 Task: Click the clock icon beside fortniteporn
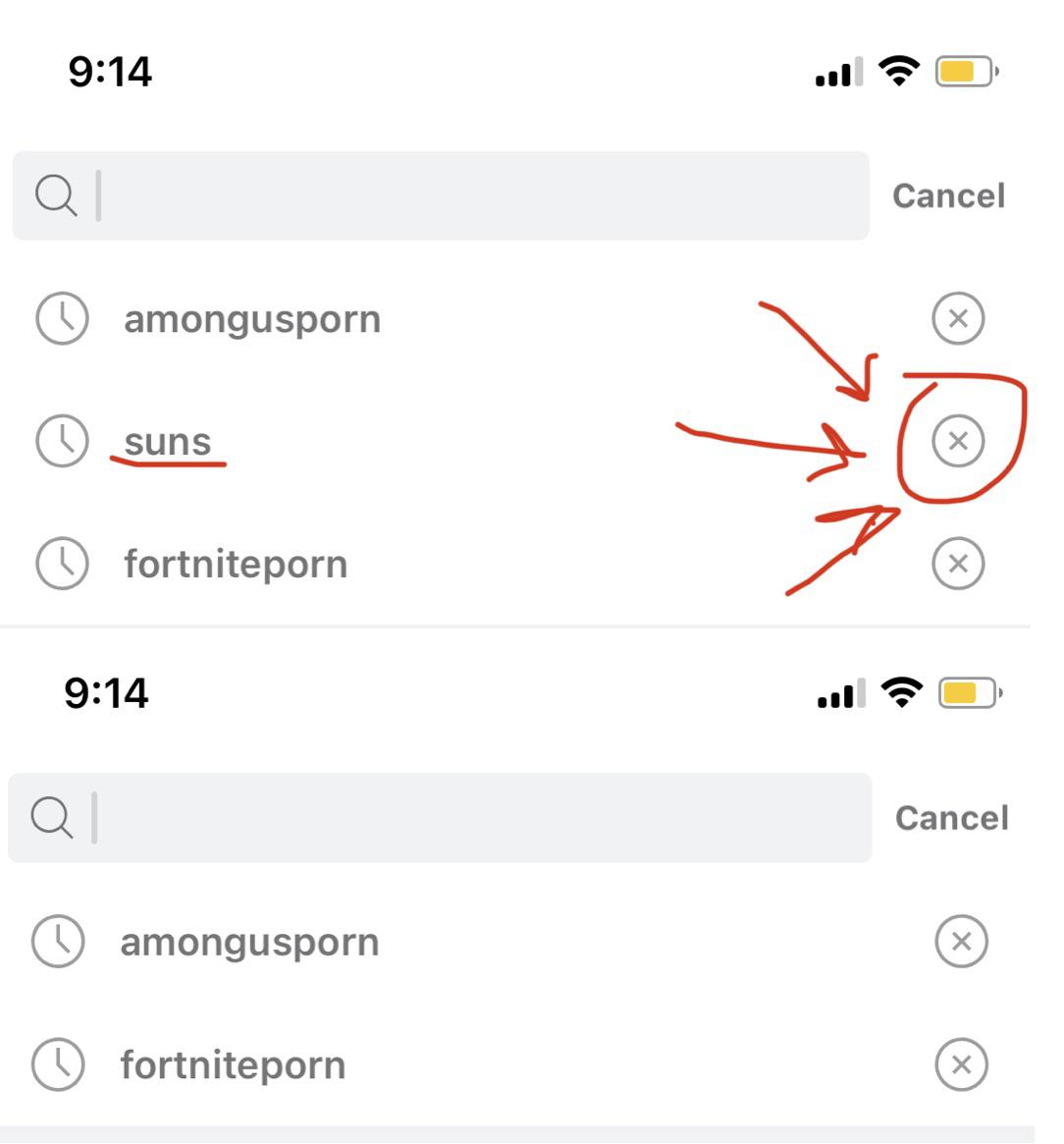pyautogui.click(x=62, y=562)
